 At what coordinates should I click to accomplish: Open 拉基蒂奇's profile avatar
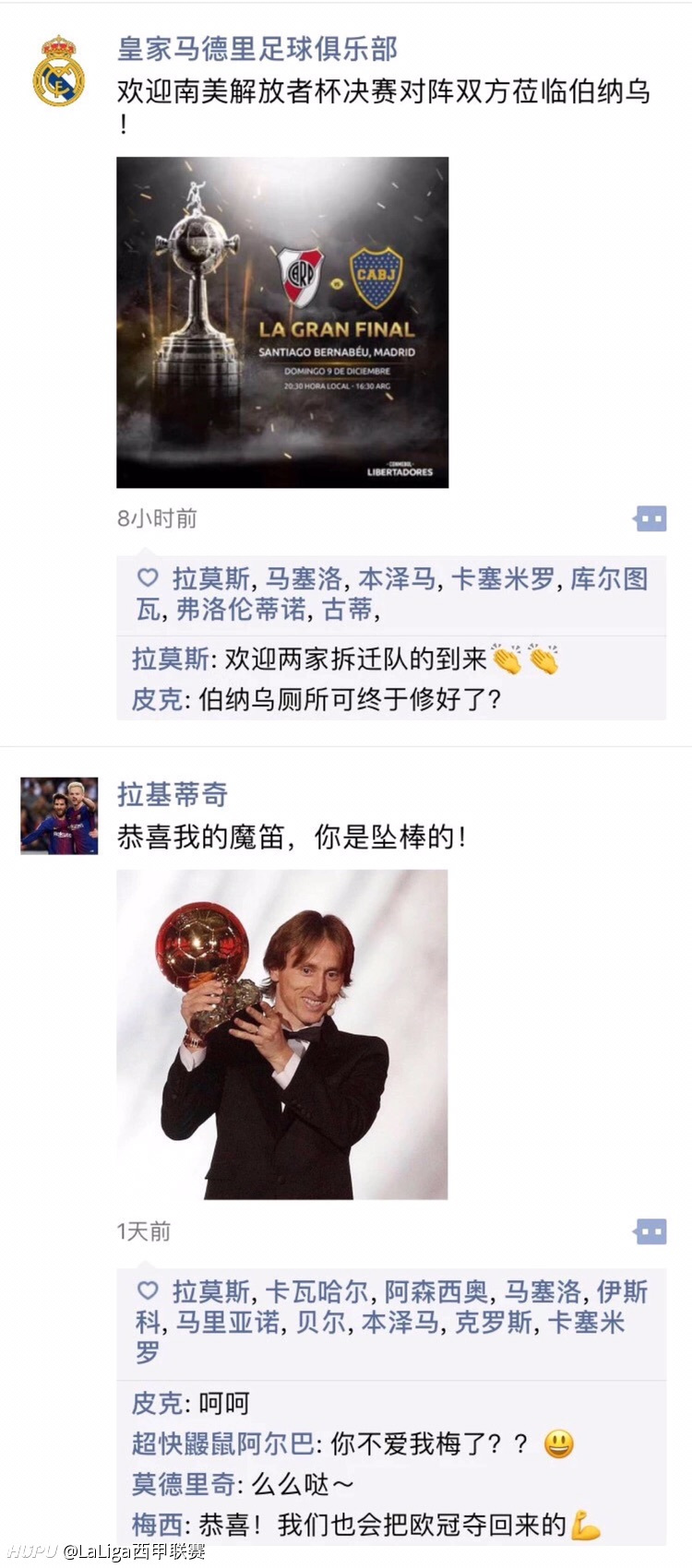tap(59, 815)
